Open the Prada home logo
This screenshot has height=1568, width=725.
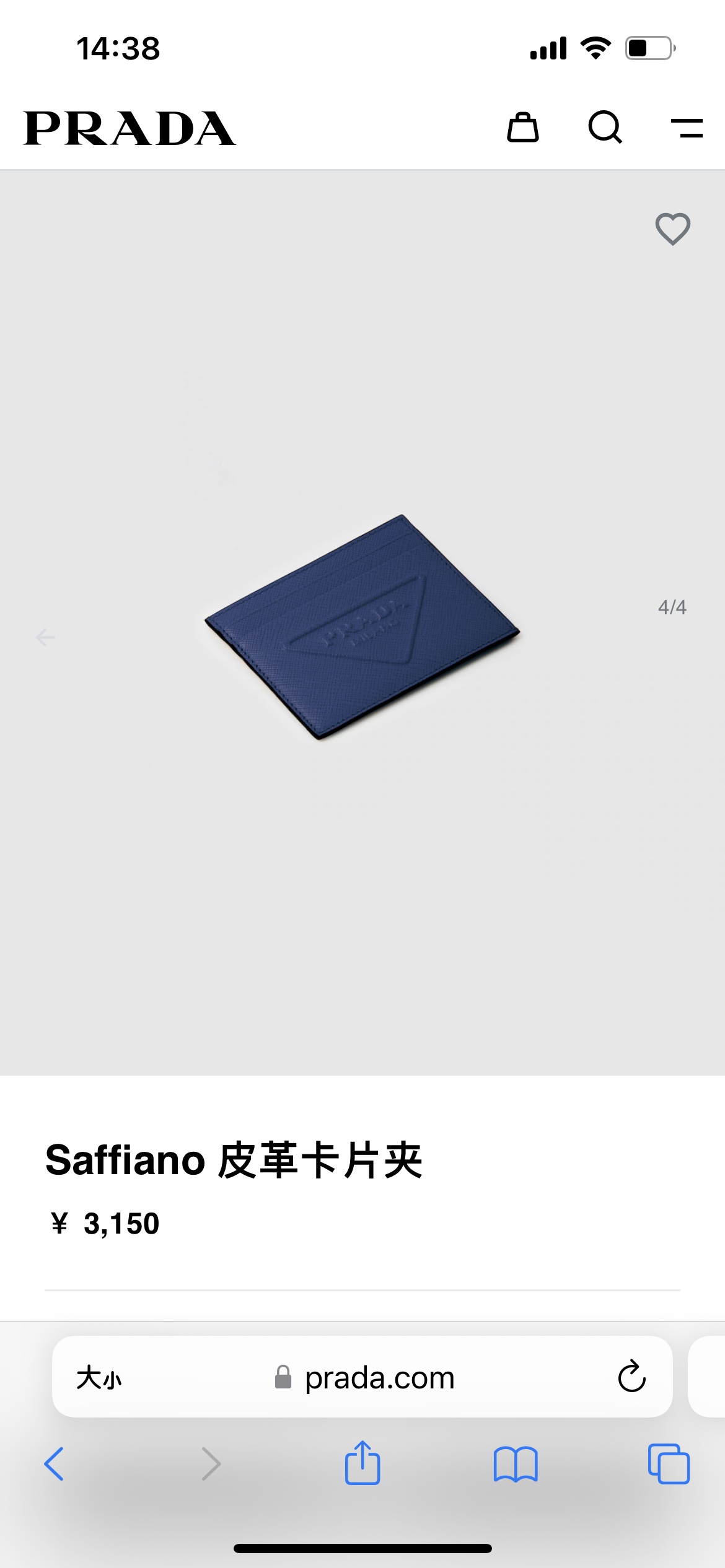130,128
